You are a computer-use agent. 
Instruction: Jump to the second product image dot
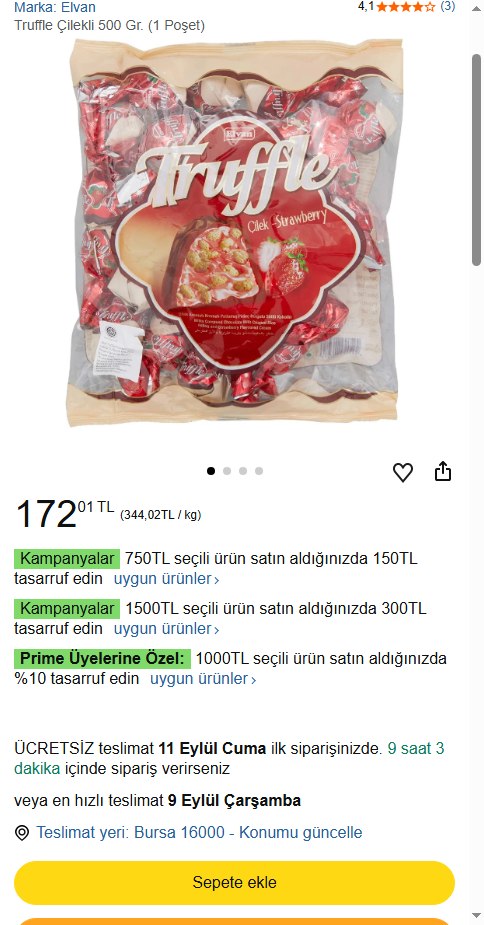point(227,471)
